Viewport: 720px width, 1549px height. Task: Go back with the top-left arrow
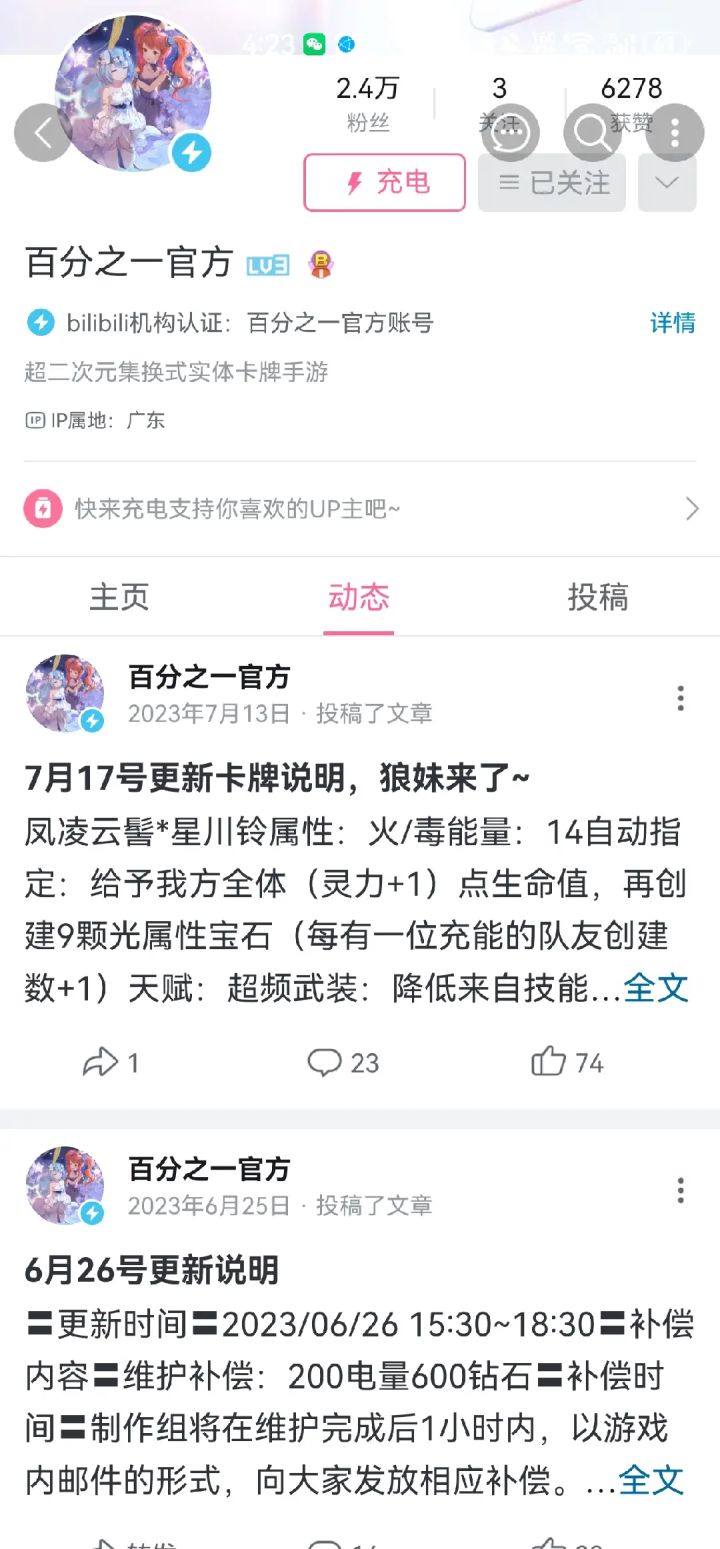(x=44, y=133)
